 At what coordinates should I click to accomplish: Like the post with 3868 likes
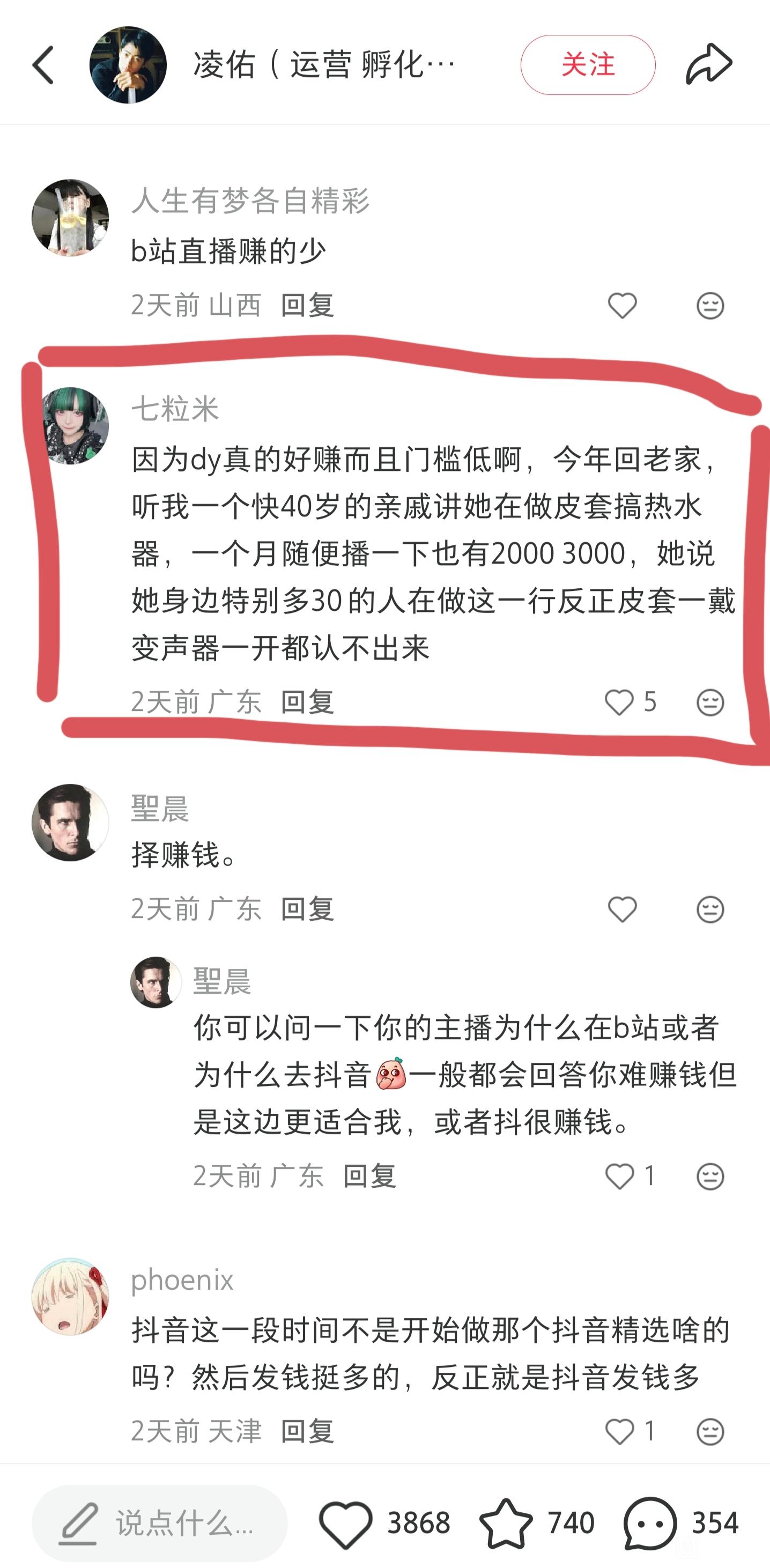(x=345, y=1523)
